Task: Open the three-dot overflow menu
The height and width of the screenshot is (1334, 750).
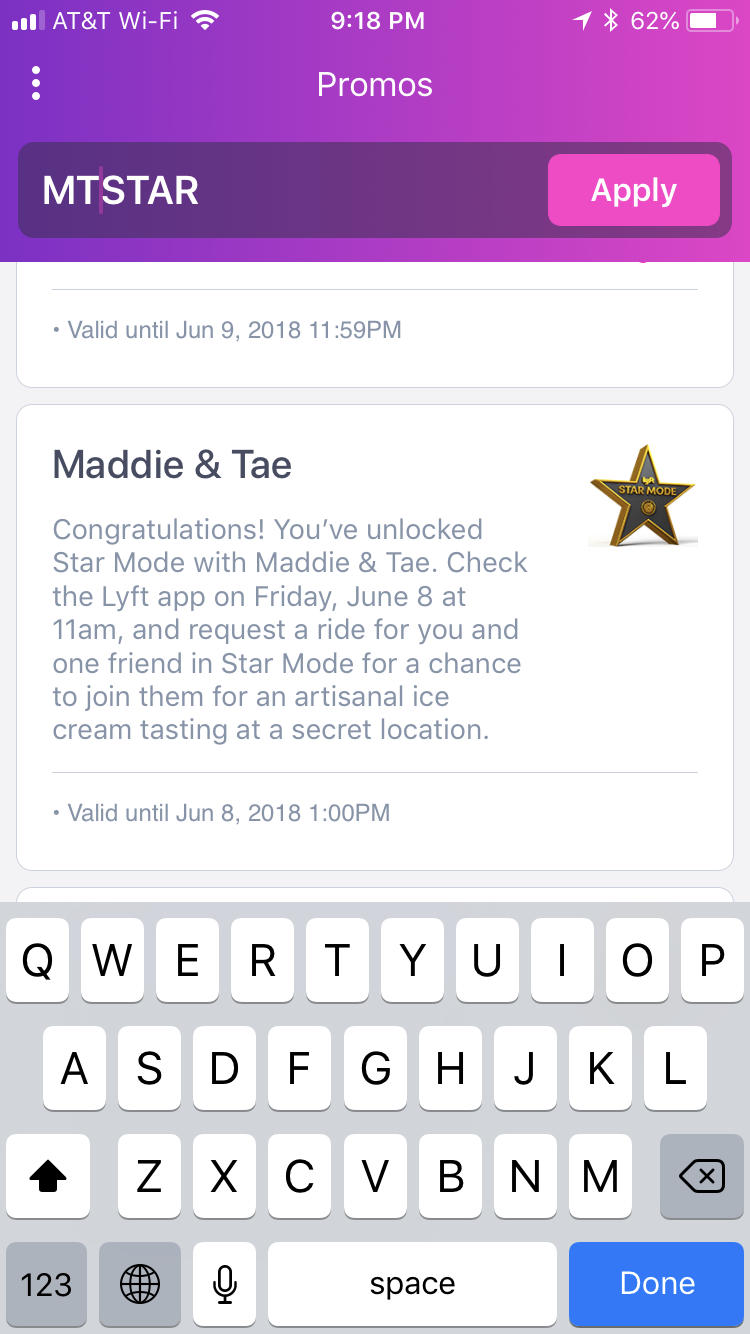Action: click(36, 84)
